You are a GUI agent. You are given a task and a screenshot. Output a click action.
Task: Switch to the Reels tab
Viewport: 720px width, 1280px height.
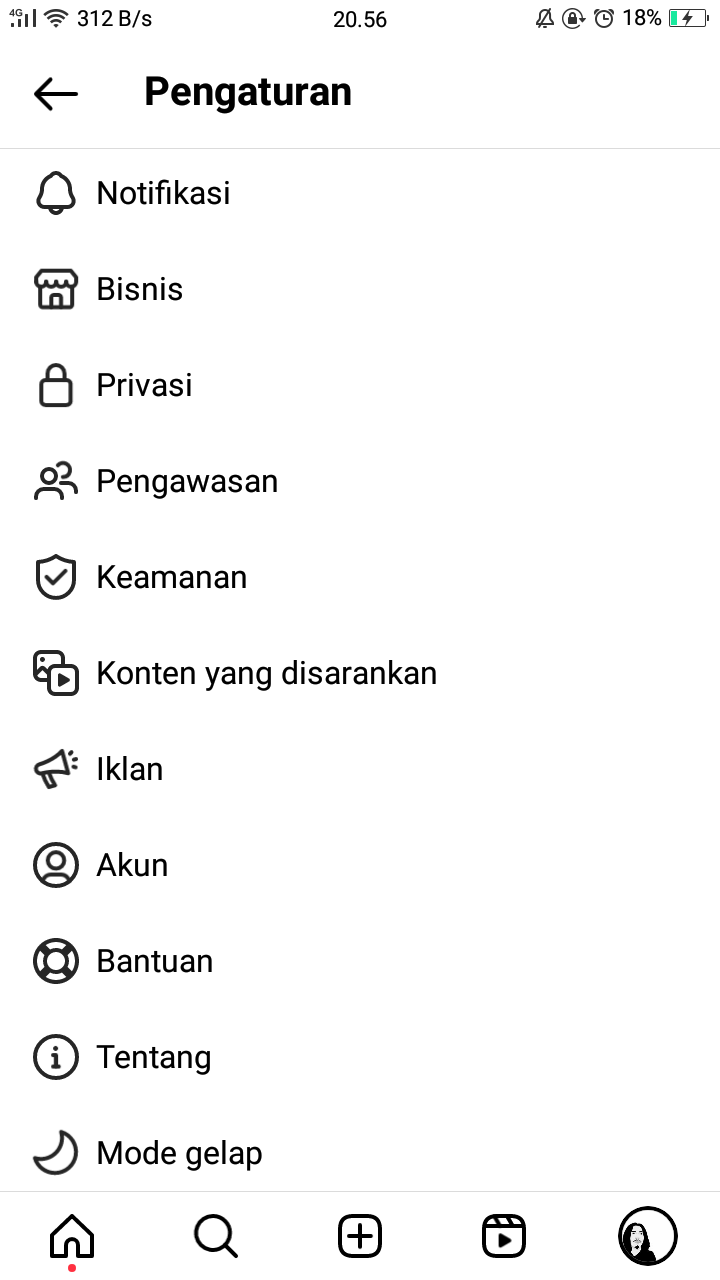coord(504,1237)
